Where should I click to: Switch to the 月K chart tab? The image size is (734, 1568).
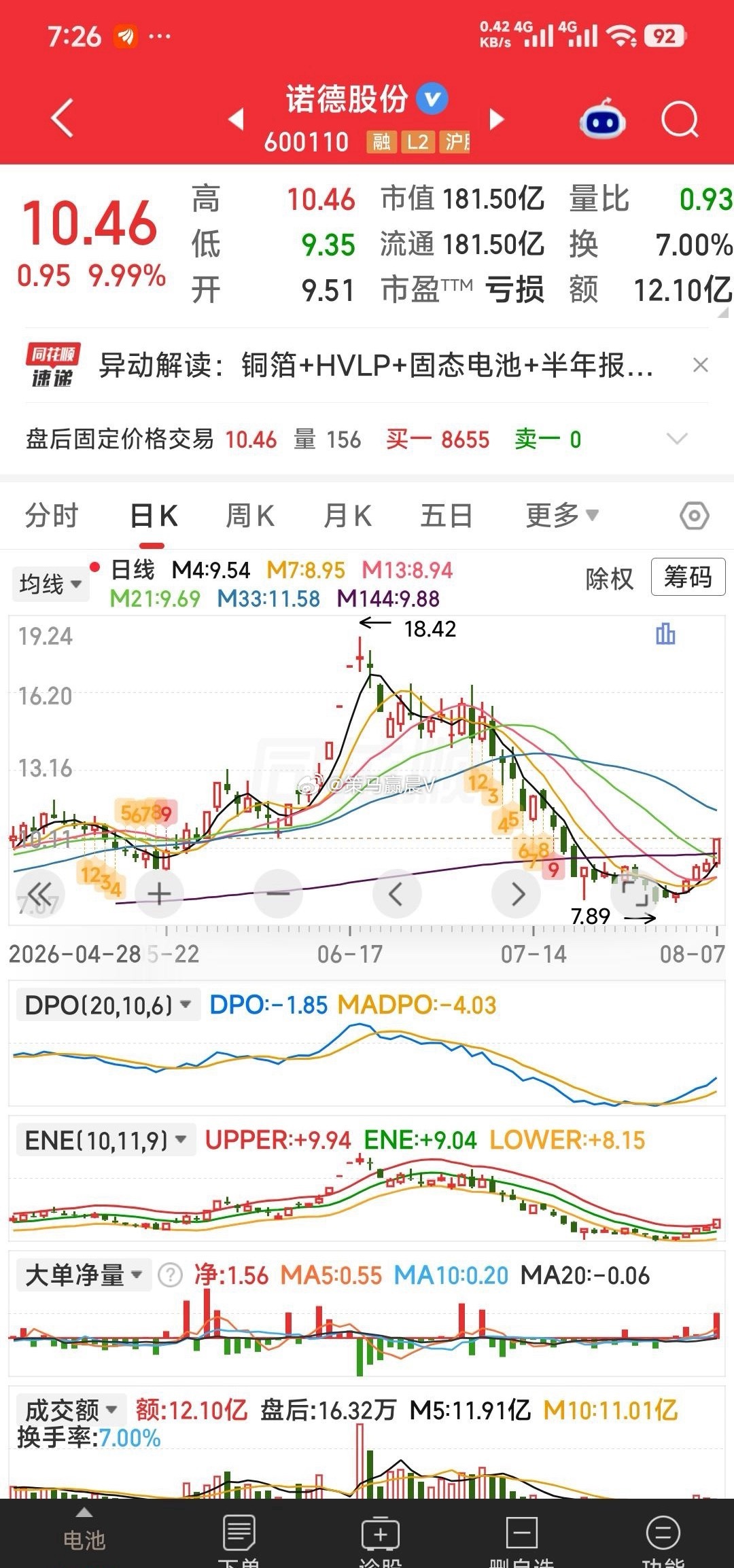(347, 516)
